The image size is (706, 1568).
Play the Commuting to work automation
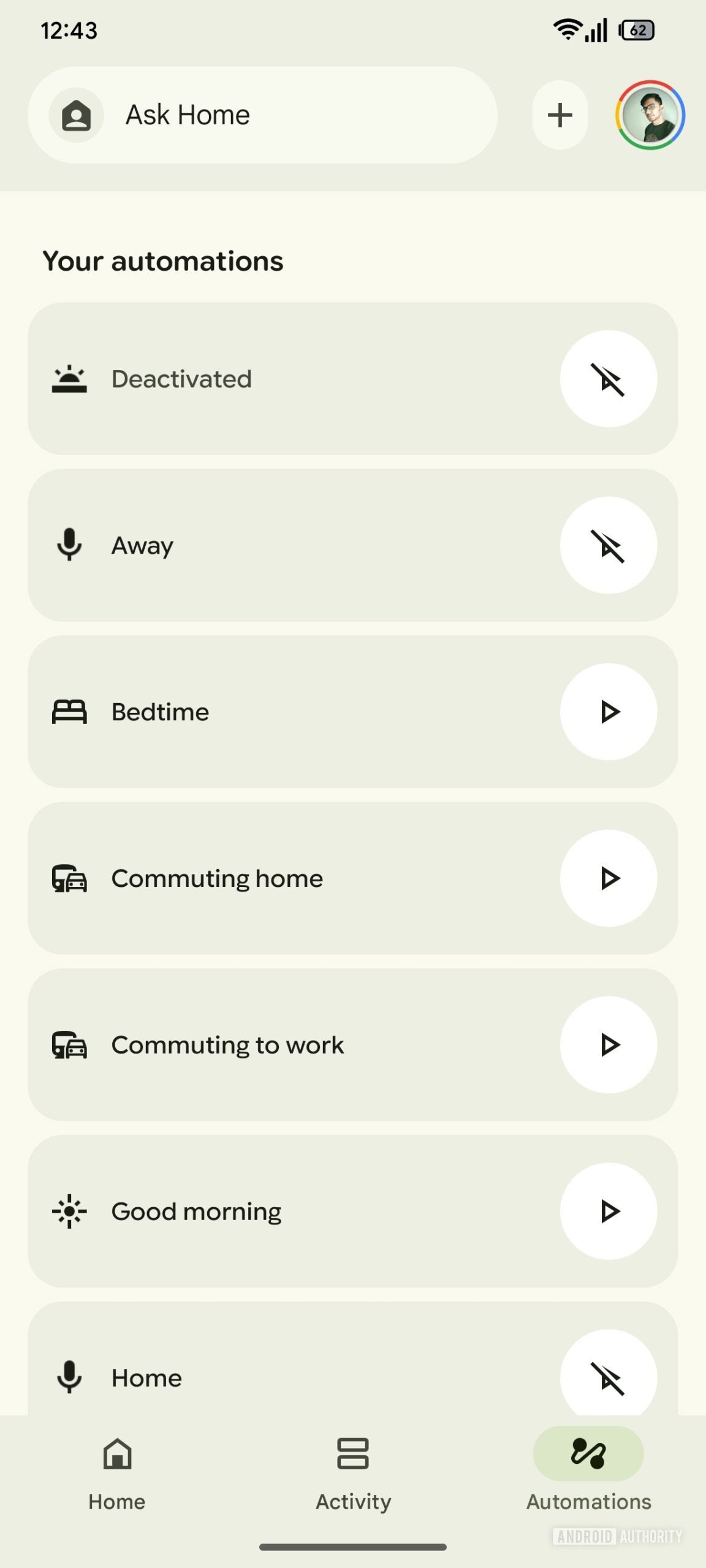click(609, 1045)
